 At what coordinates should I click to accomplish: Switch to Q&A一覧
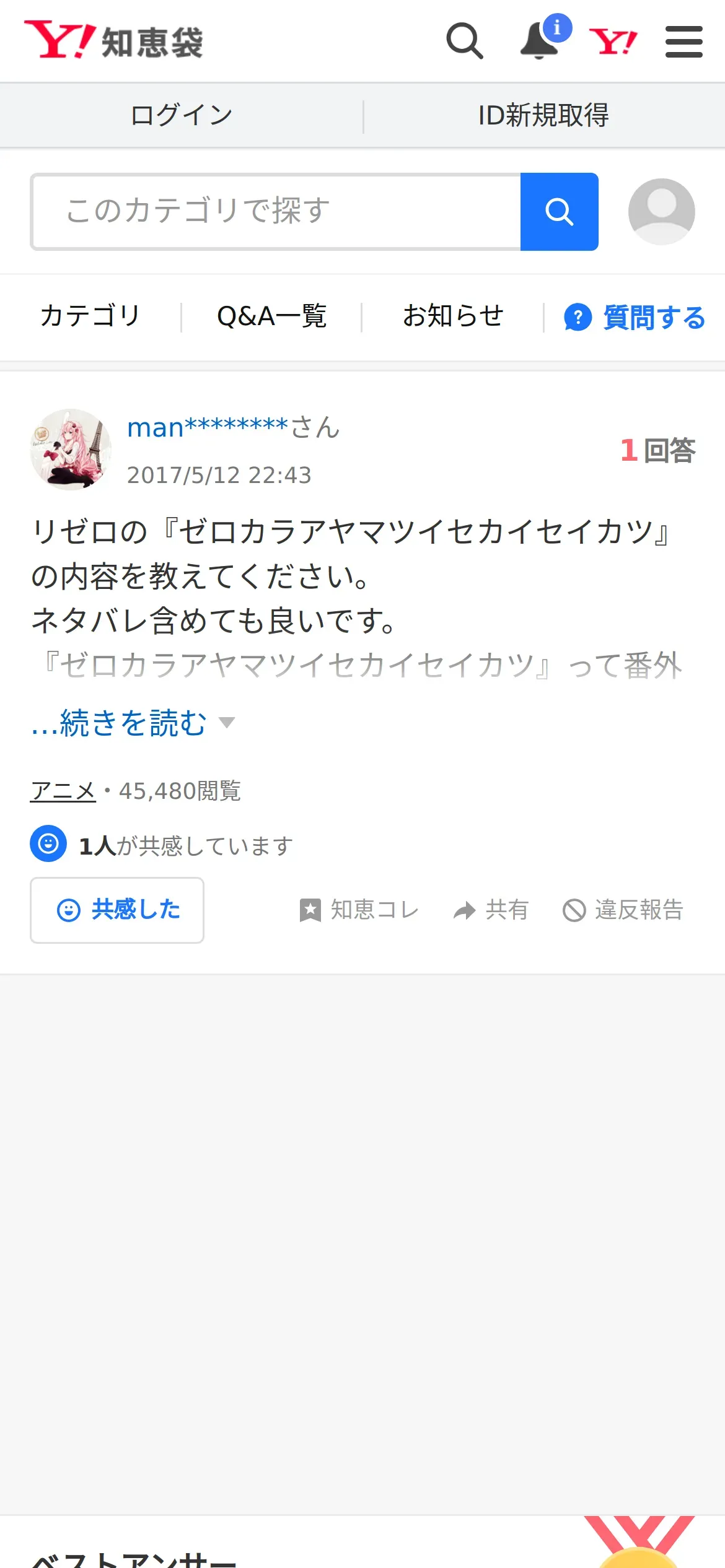[271, 316]
